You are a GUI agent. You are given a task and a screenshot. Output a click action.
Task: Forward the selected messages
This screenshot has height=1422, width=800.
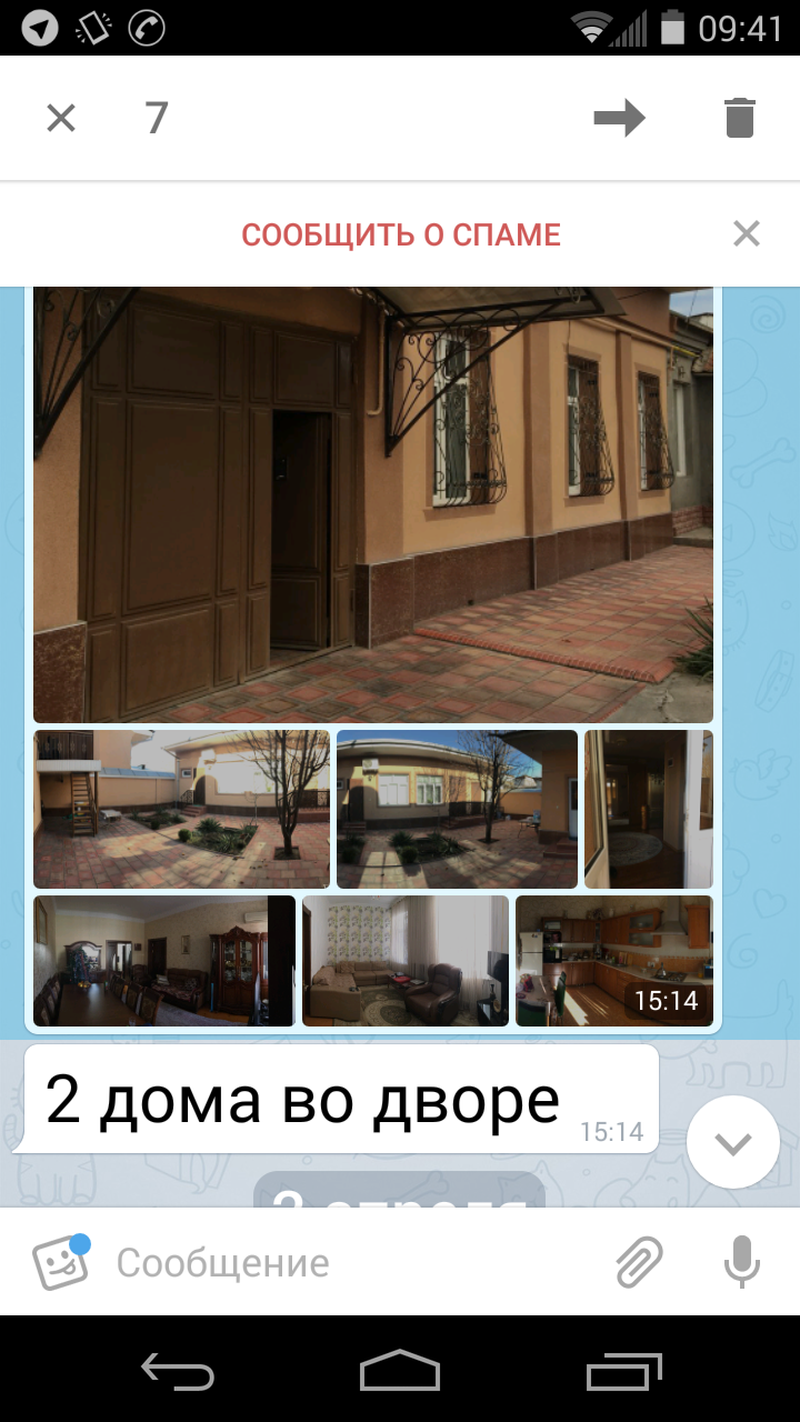click(620, 118)
